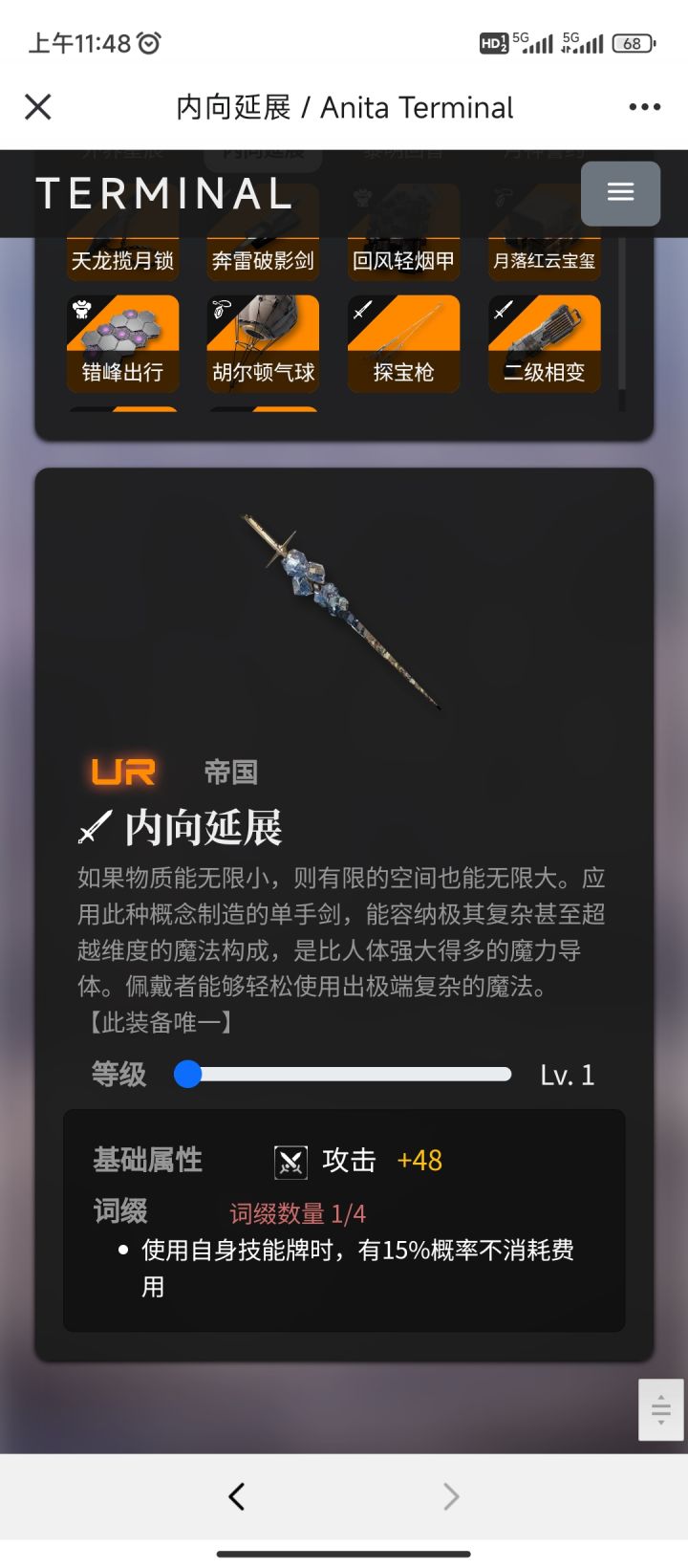Tap the weapon artwork of 内向延展
The height and width of the screenshot is (1568, 688).
click(344, 612)
